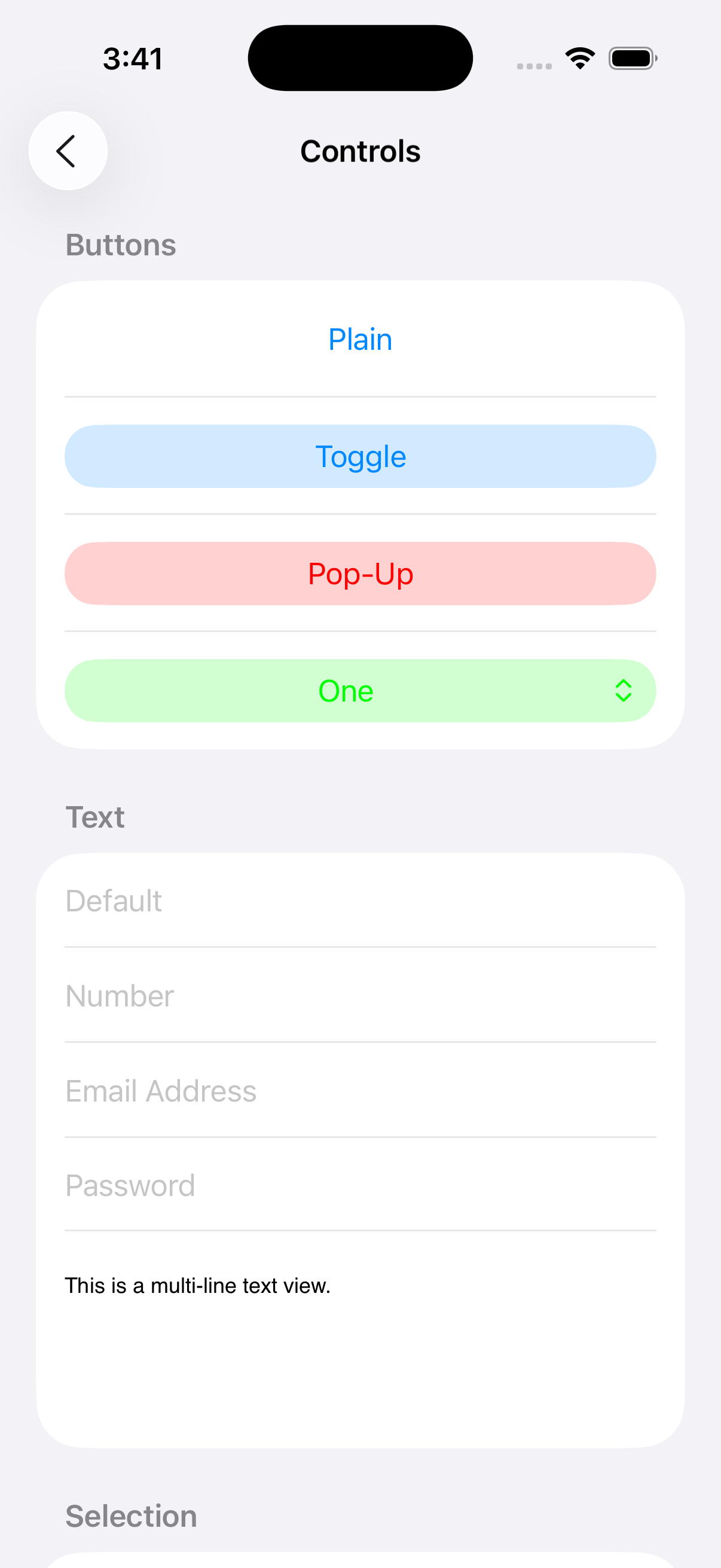Tap the Email Address field
The height and width of the screenshot is (1568, 721).
click(360, 1091)
